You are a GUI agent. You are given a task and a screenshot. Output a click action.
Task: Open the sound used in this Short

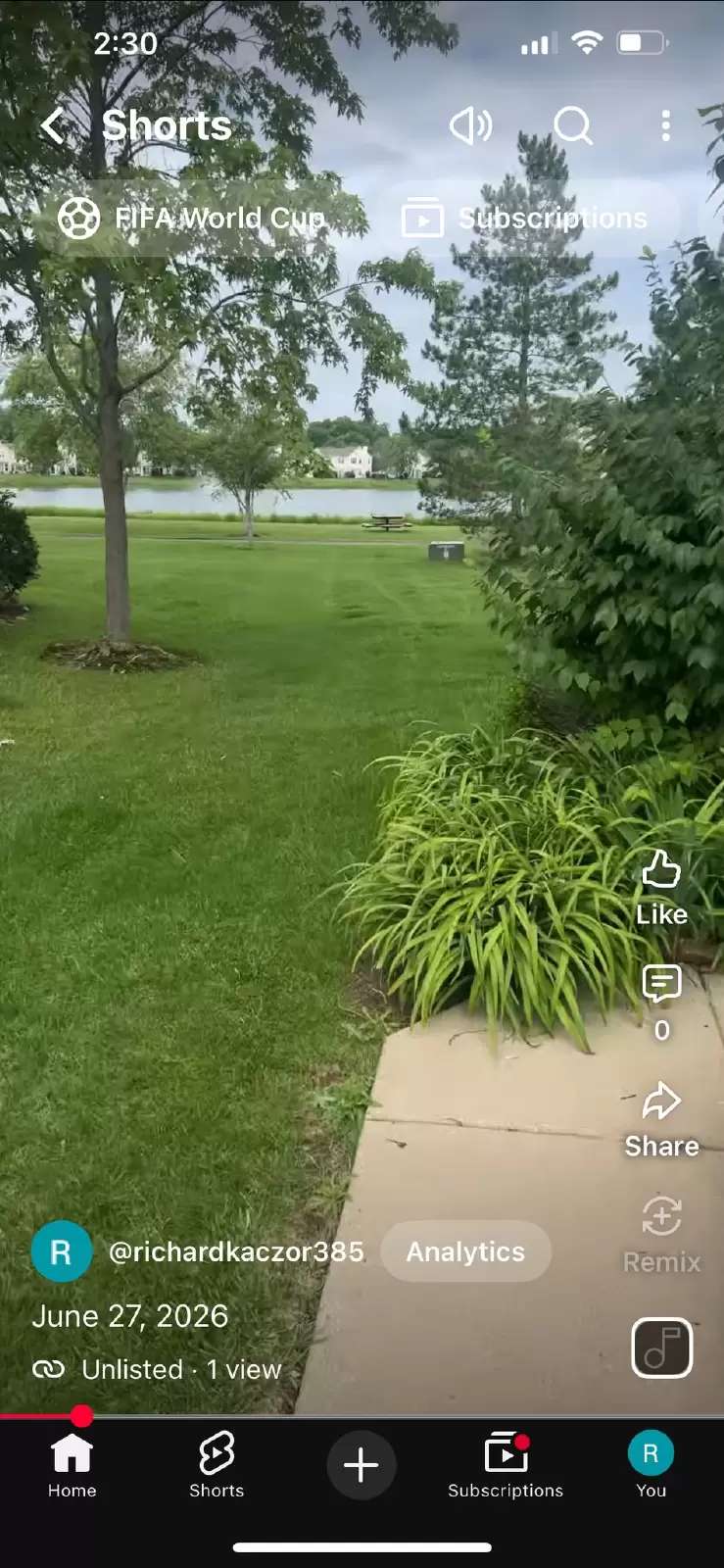(662, 1347)
